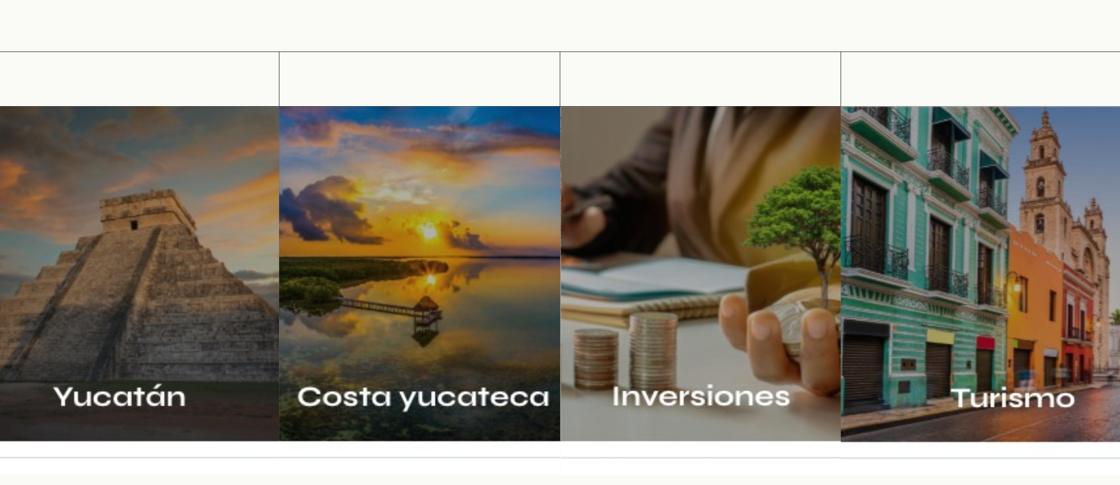
Task: Select the Costa yucateca tile
Action: [420, 275]
